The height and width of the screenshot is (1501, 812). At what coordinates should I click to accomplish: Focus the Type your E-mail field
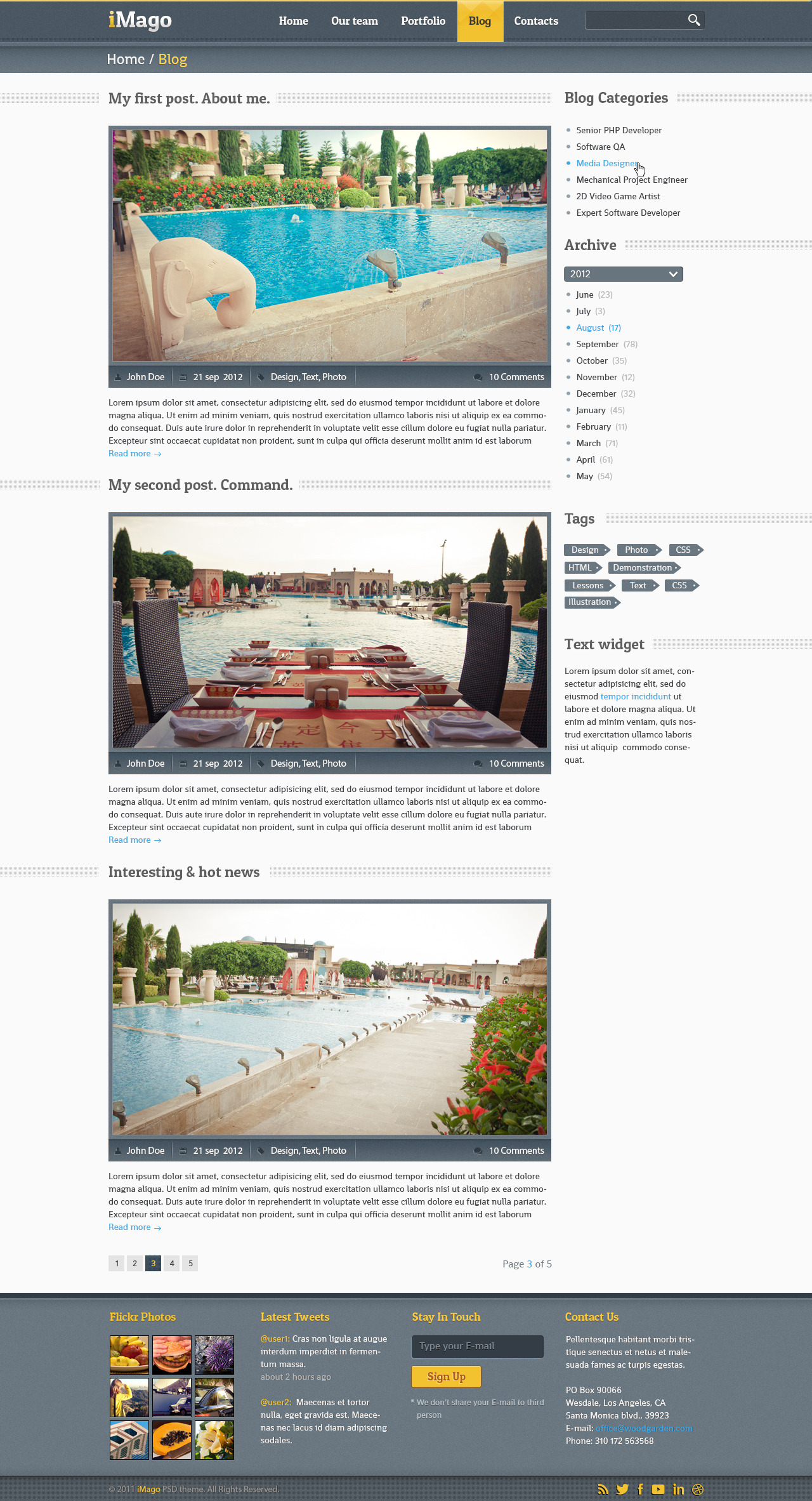point(477,1346)
